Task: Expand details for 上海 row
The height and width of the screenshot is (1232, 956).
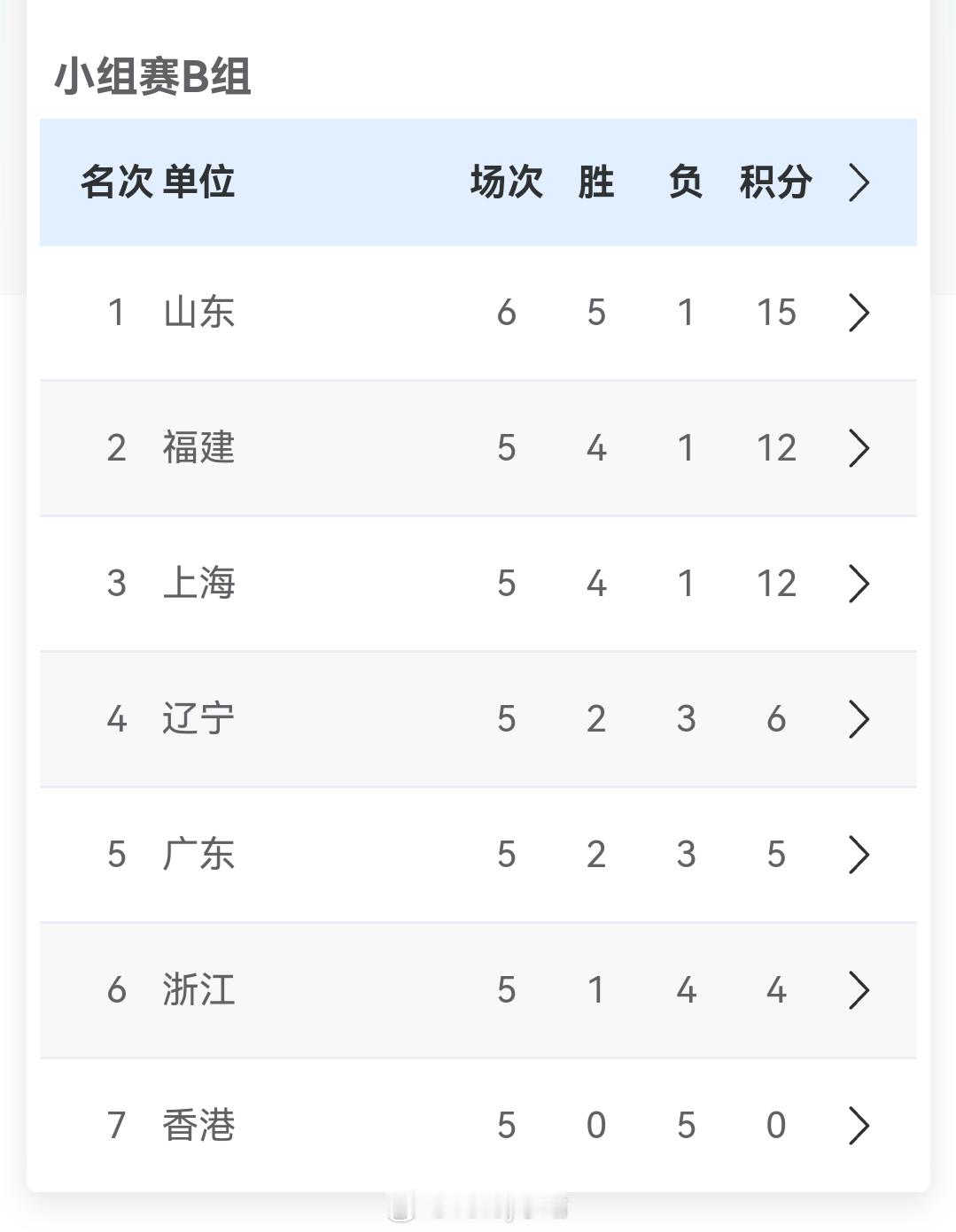Action: point(858,585)
